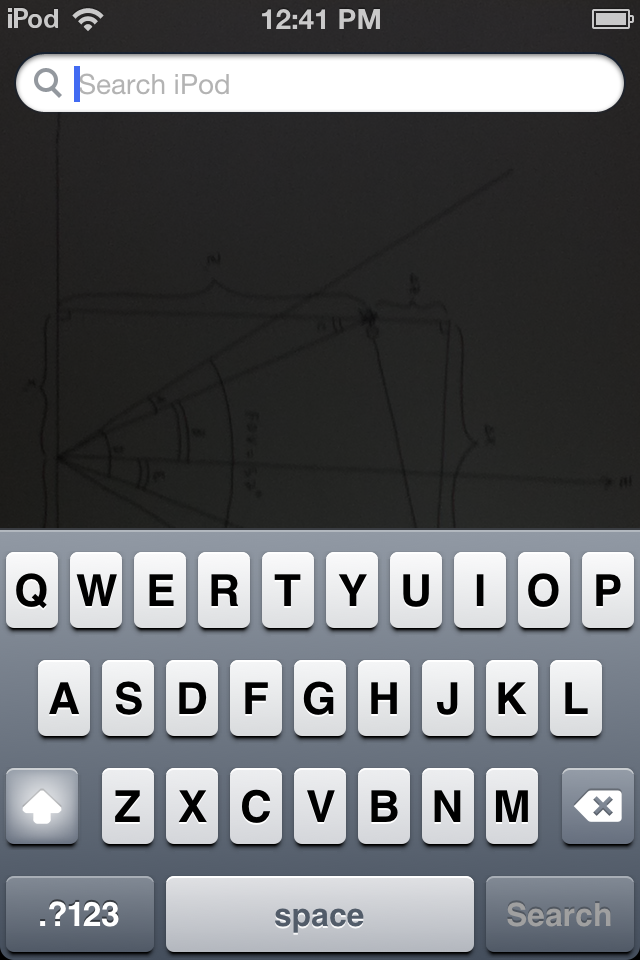This screenshot has height=960, width=640.
Task: Tap the Search iPod field
Action: 340,84
